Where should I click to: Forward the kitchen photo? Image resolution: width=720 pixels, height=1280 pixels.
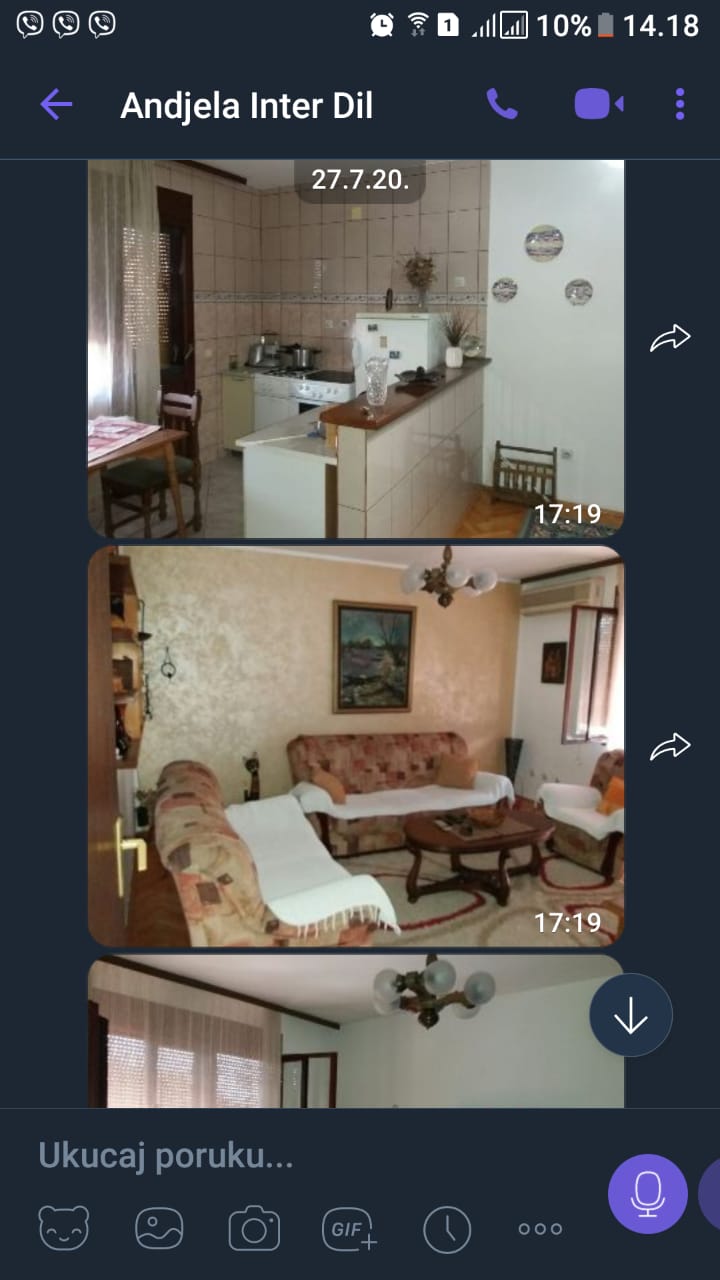coord(670,338)
